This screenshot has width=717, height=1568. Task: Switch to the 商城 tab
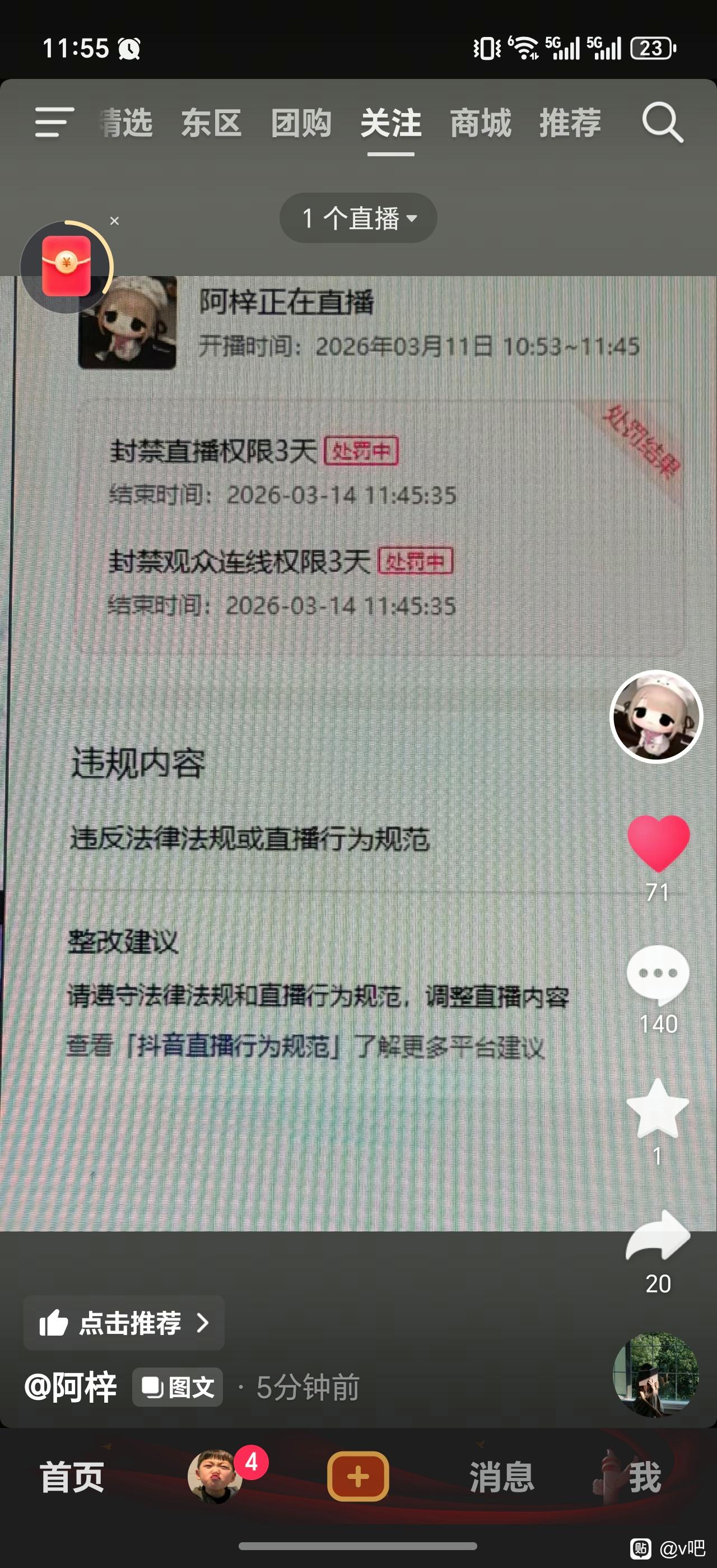pyautogui.click(x=480, y=123)
